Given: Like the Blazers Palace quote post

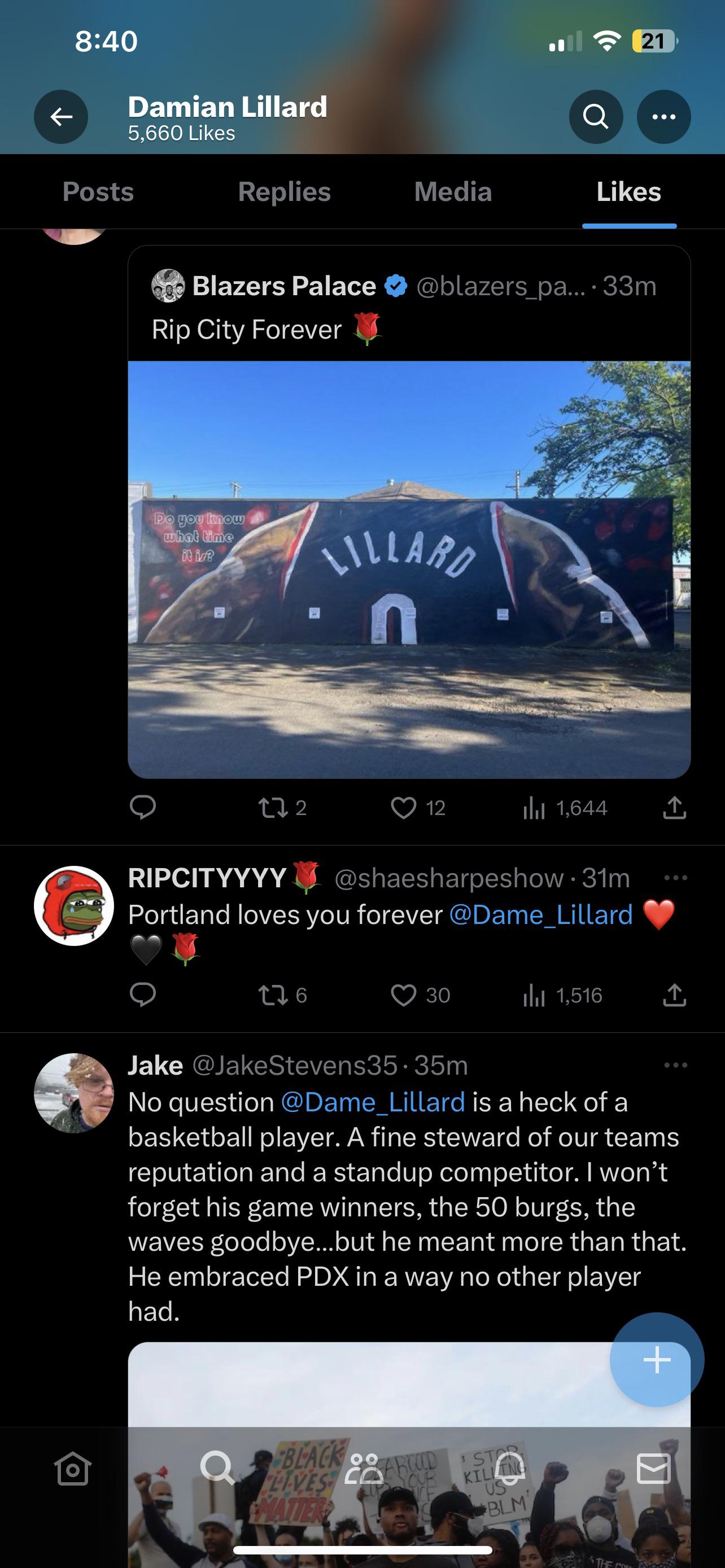Looking at the screenshot, I should tap(404, 808).
